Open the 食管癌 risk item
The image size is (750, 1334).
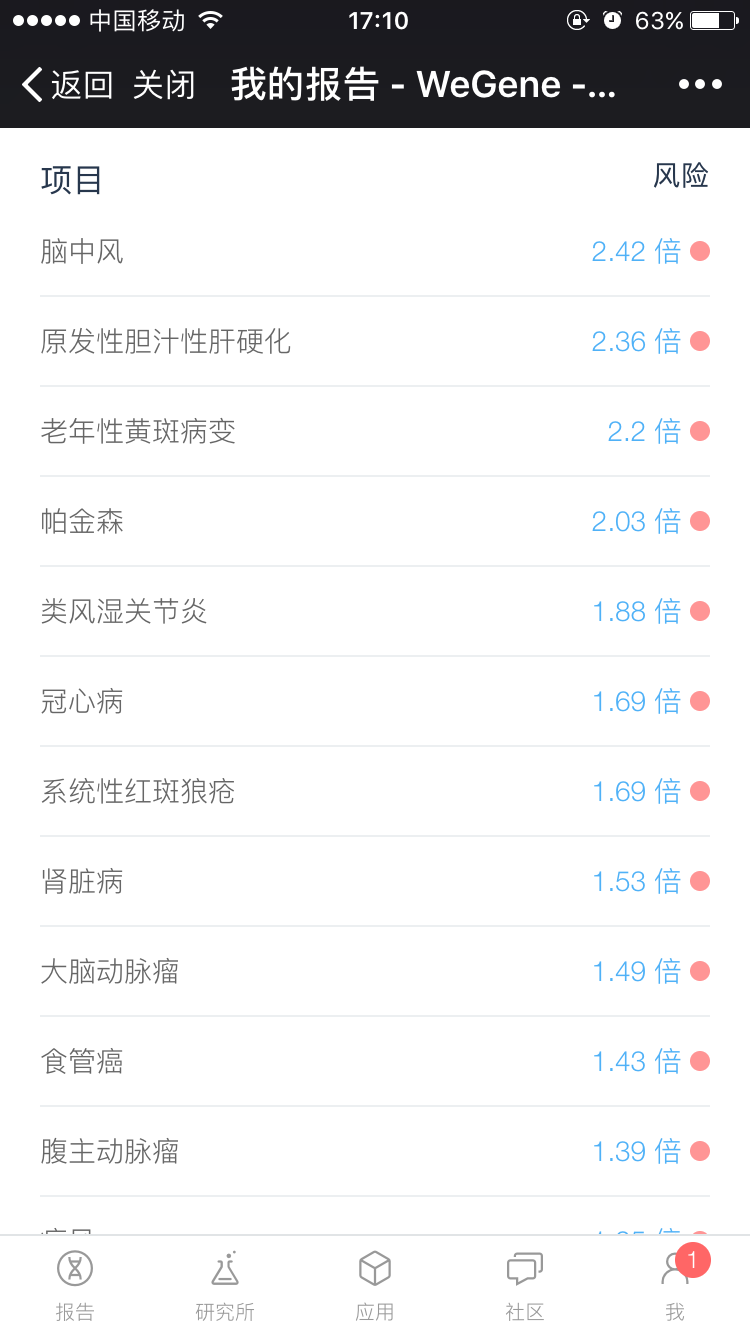pos(375,1061)
